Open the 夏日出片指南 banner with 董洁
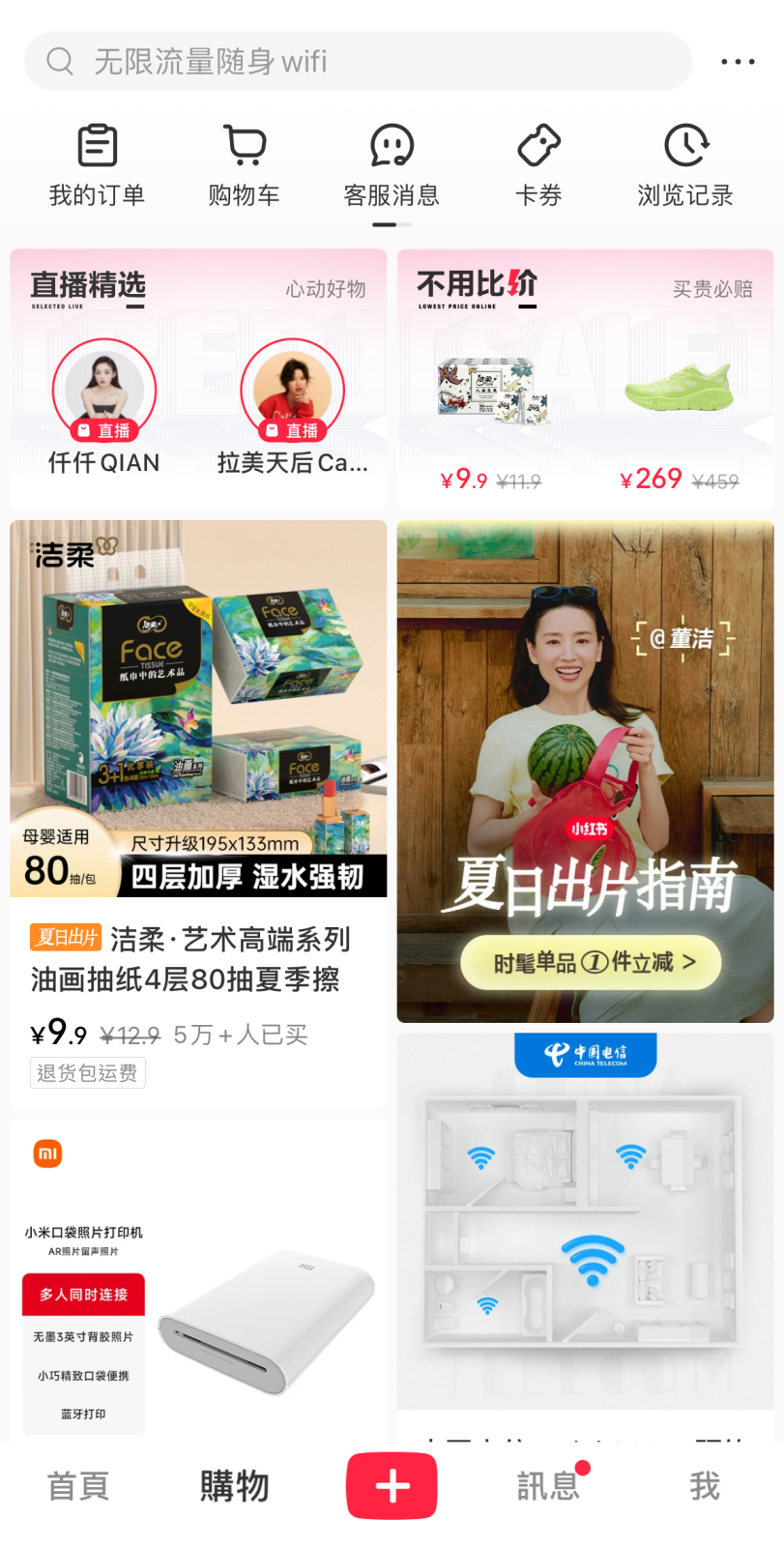Viewport: 784px width, 1547px height. pyautogui.click(x=585, y=735)
